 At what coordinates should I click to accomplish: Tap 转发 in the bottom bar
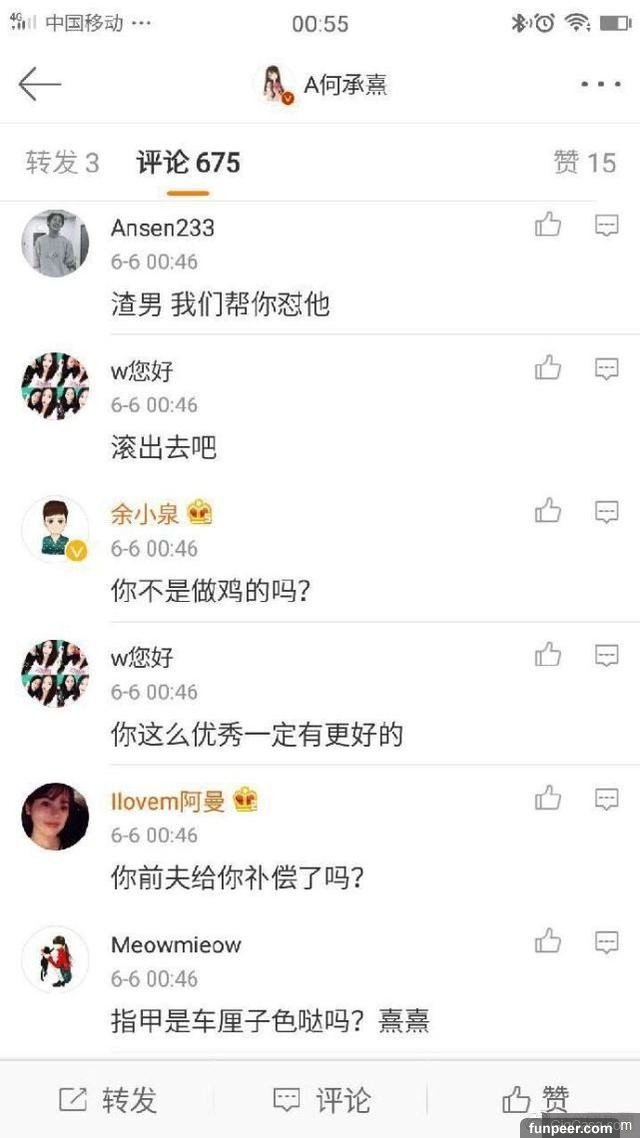108,1101
